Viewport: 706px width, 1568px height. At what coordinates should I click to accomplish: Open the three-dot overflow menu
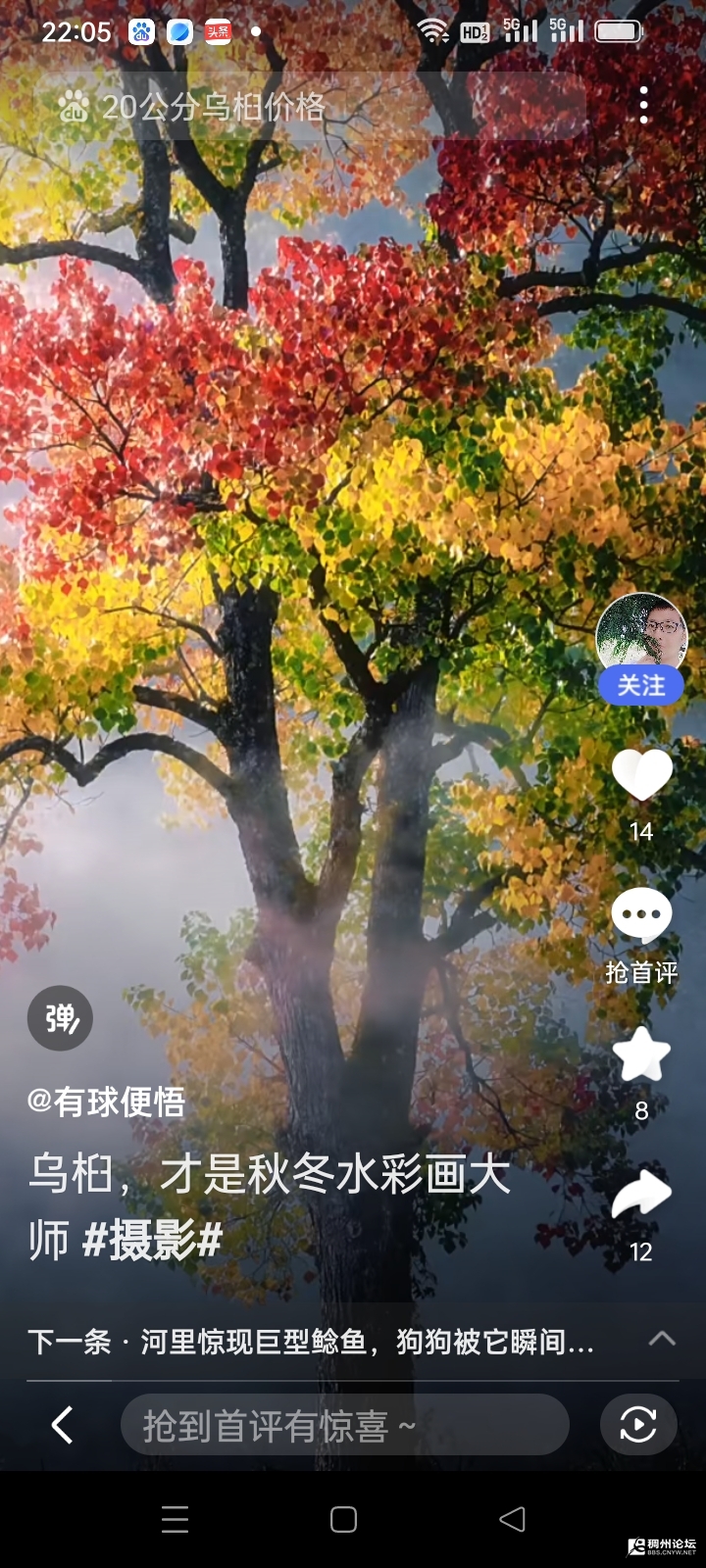point(644,105)
